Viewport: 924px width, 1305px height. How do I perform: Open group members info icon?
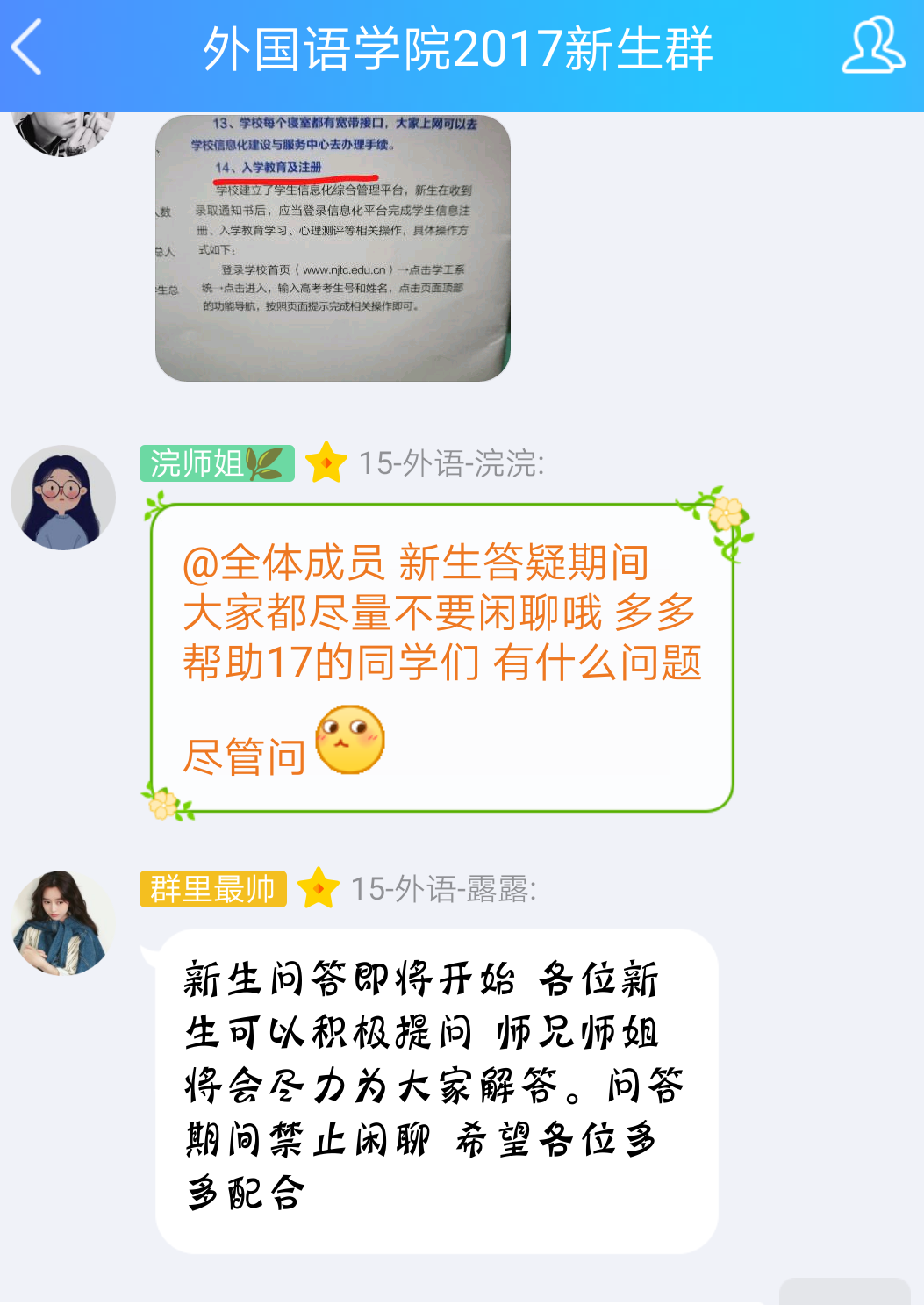(x=872, y=47)
